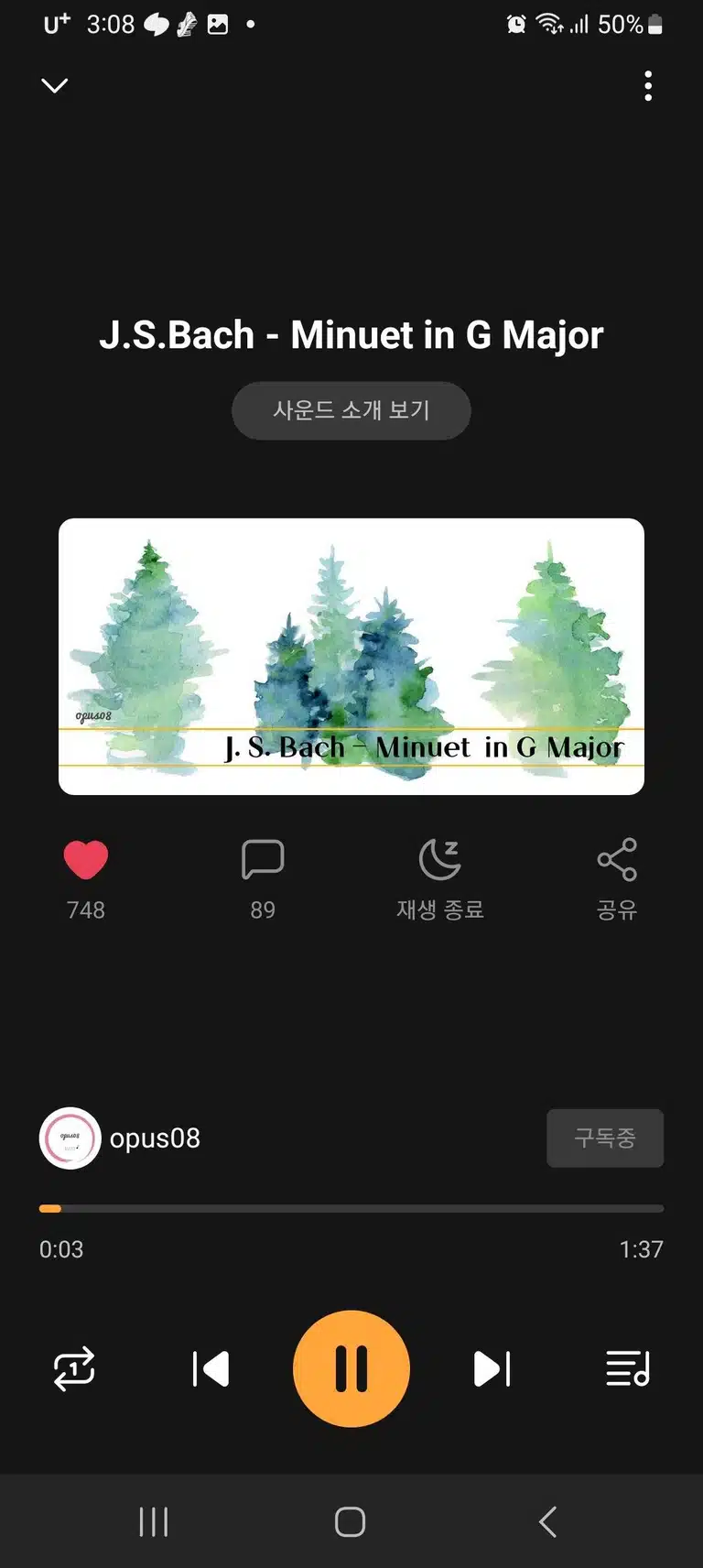Open the three-dot overflow menu
This screenshot has width=703, height=1568.
(648, 86)
